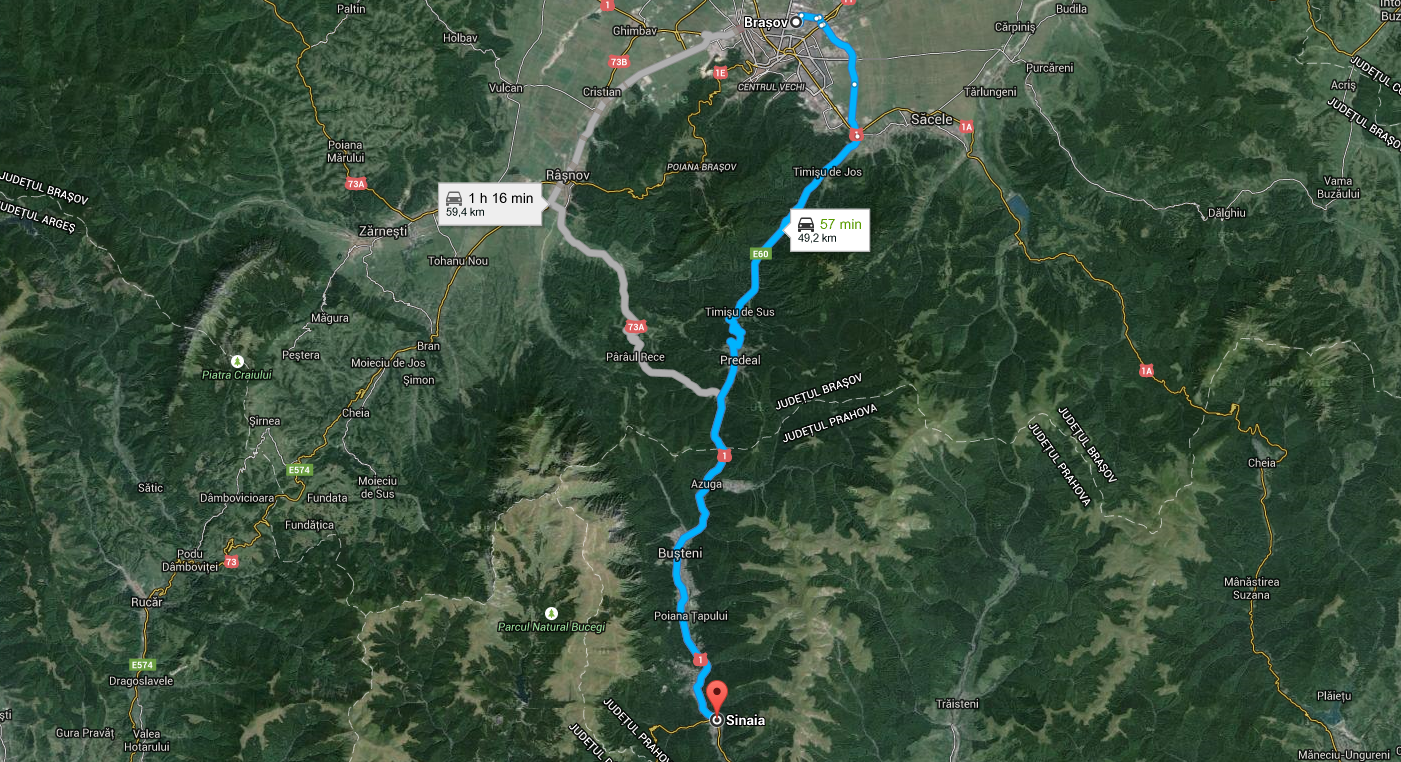Open the Piatra Craiului park marker
The height and width of the screenshot is (762, 1401).
tap(237, 360)
